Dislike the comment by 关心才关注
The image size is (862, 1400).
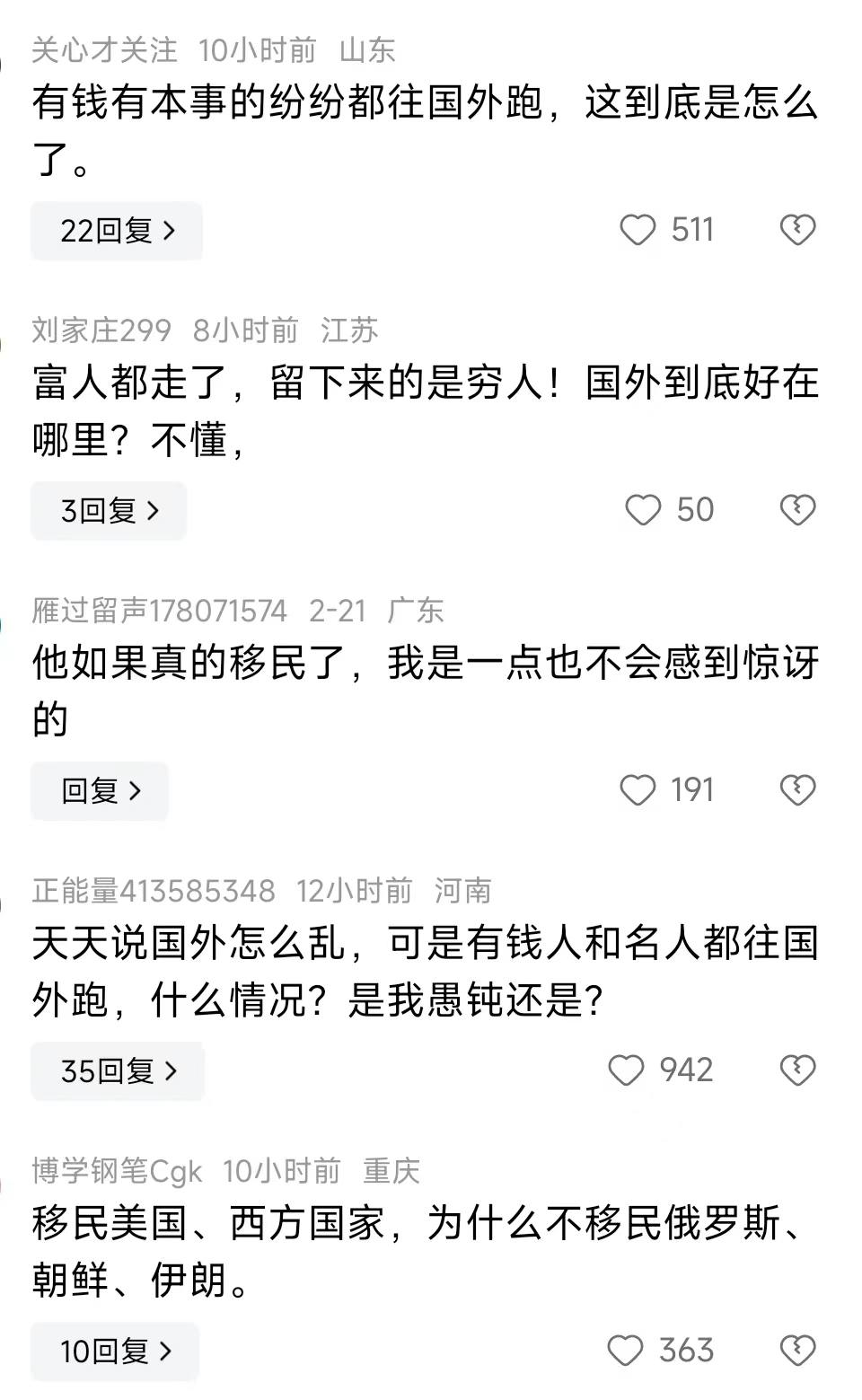(x=797, y=231)
